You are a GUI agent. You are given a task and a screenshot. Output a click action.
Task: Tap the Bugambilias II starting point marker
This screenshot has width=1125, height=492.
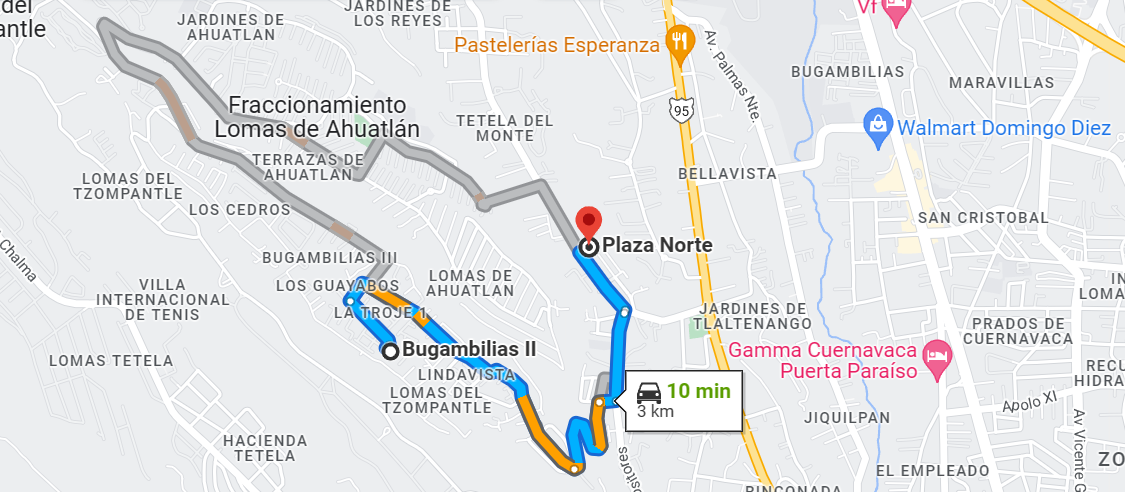pyautogui.click(x=392, y=350)
